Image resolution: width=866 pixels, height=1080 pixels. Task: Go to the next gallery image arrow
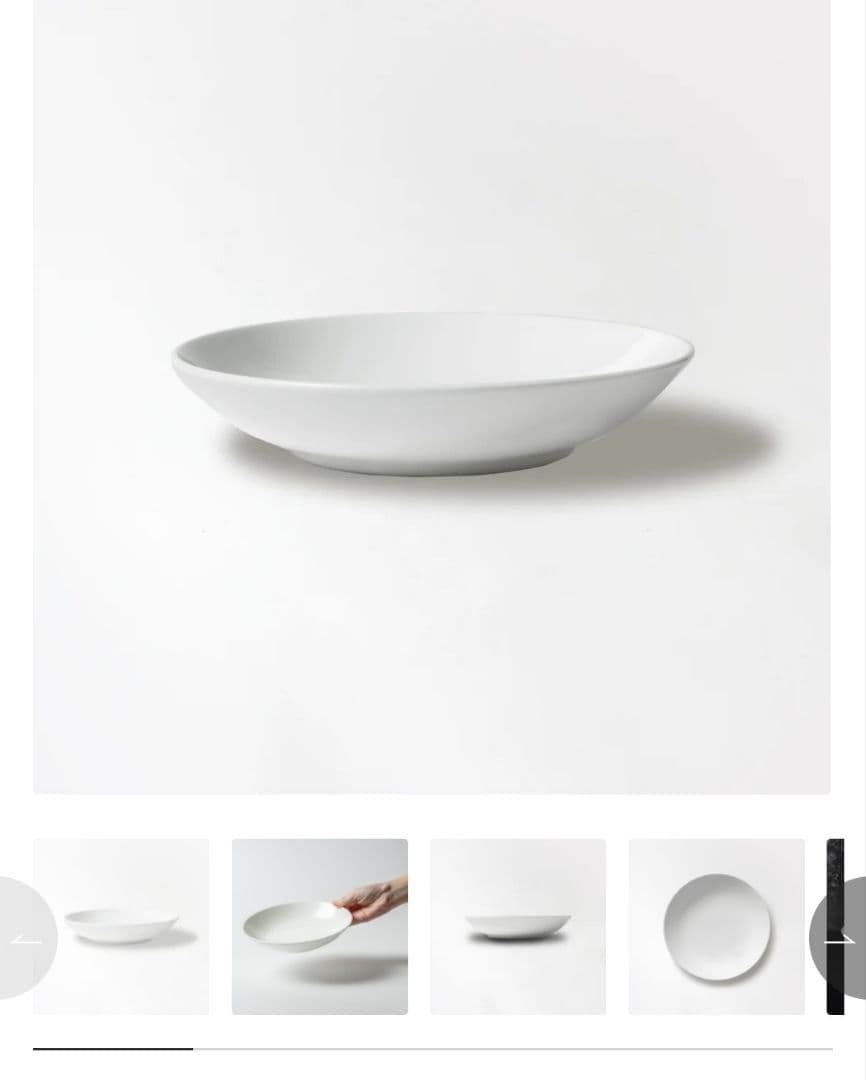click(840, 939)
